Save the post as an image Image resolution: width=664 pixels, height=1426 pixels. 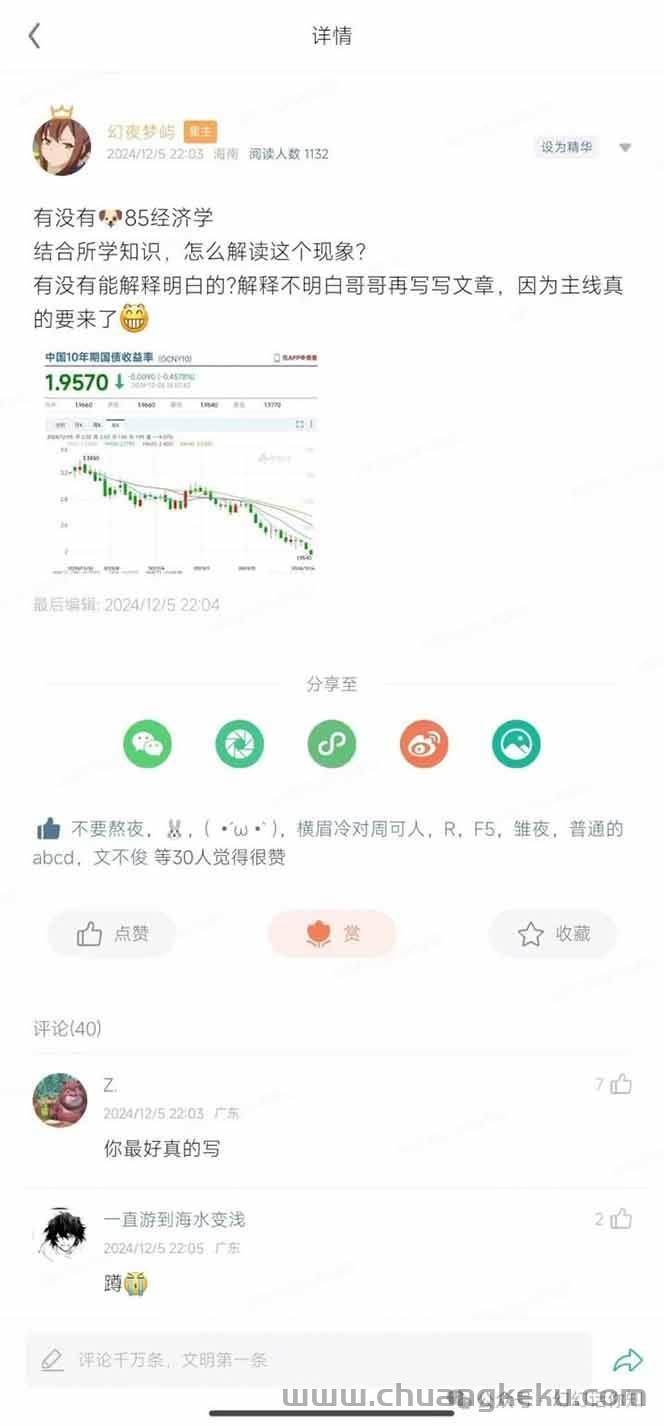[x=516, y=744]
